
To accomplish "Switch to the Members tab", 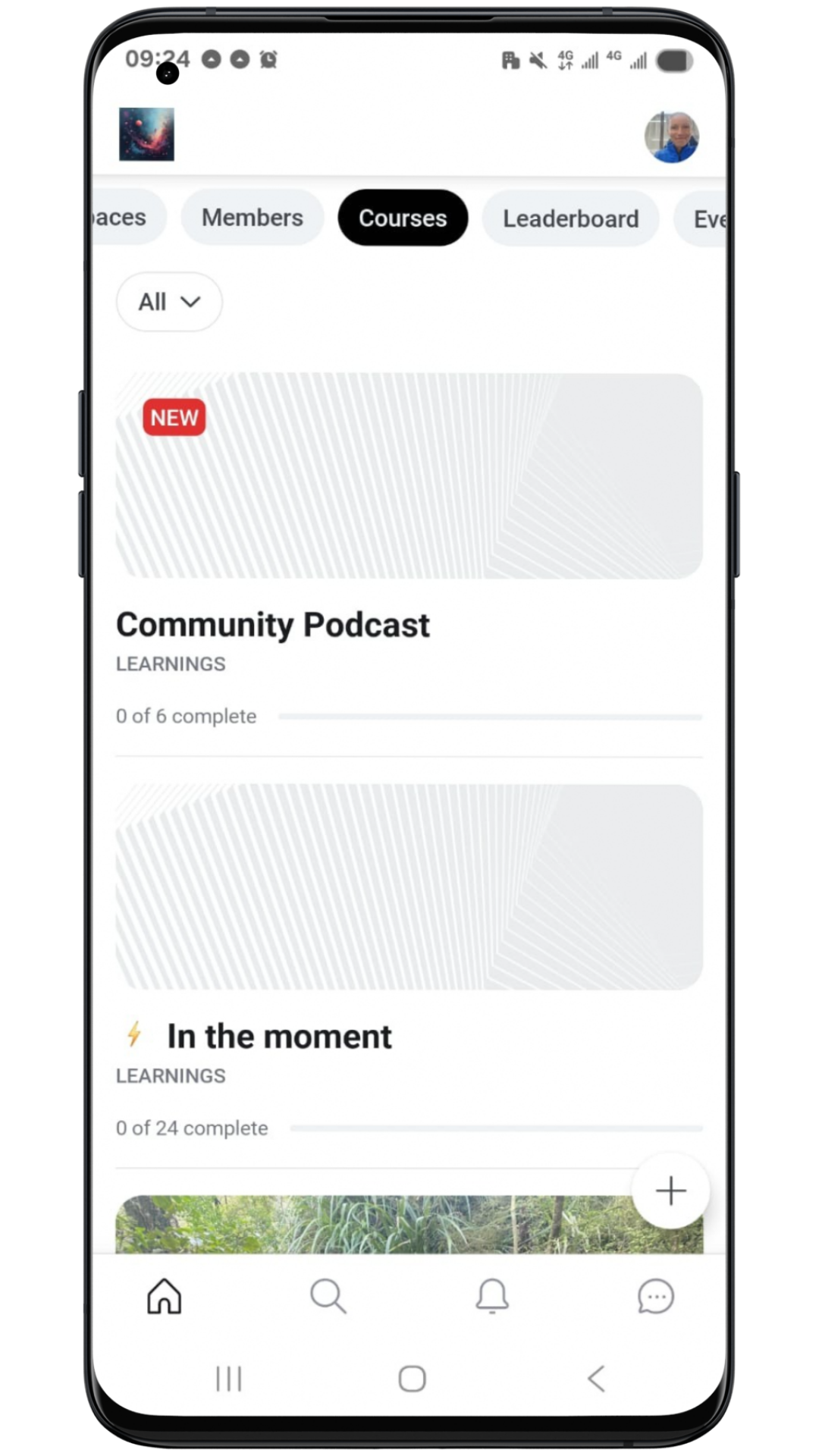I will coord(252,218).
